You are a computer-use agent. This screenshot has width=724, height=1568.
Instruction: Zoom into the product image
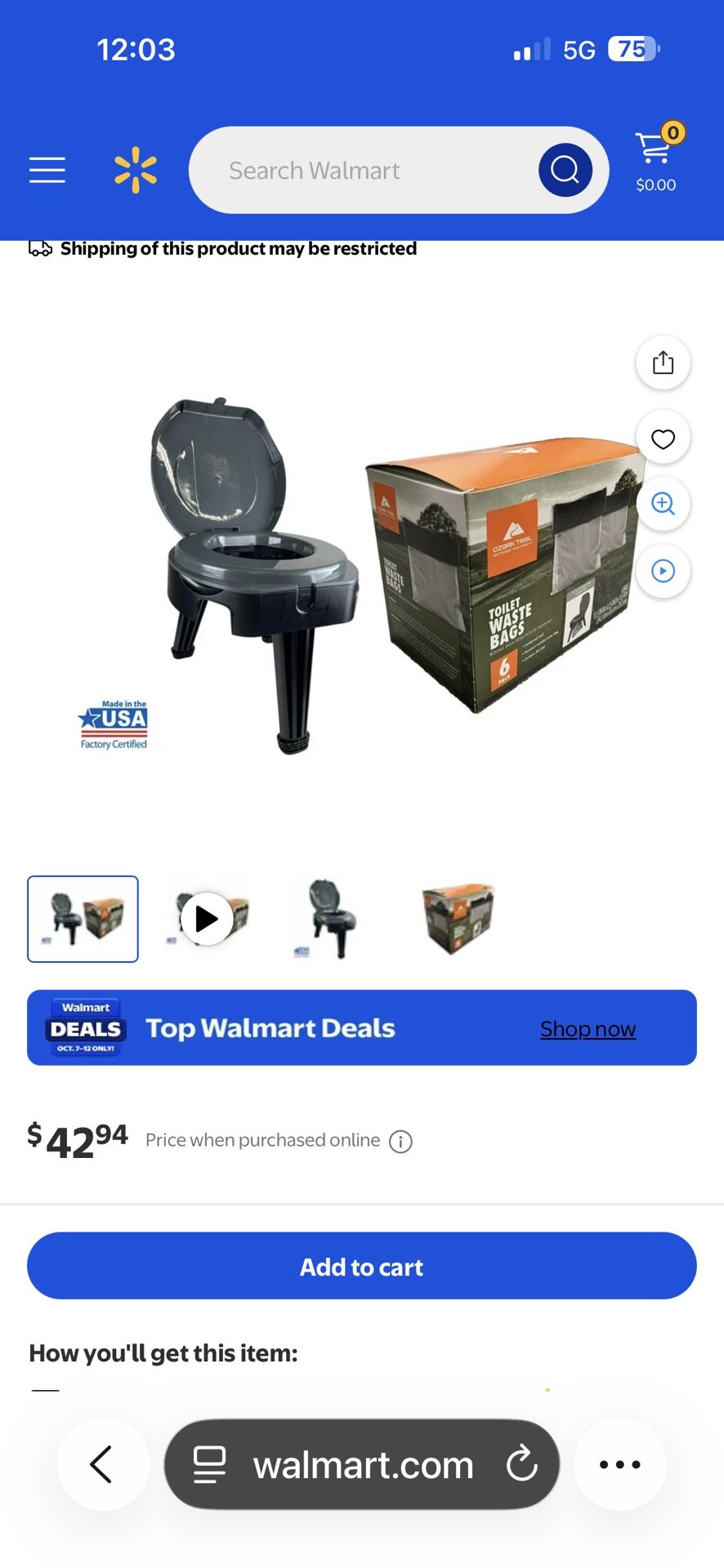(663, 504)
